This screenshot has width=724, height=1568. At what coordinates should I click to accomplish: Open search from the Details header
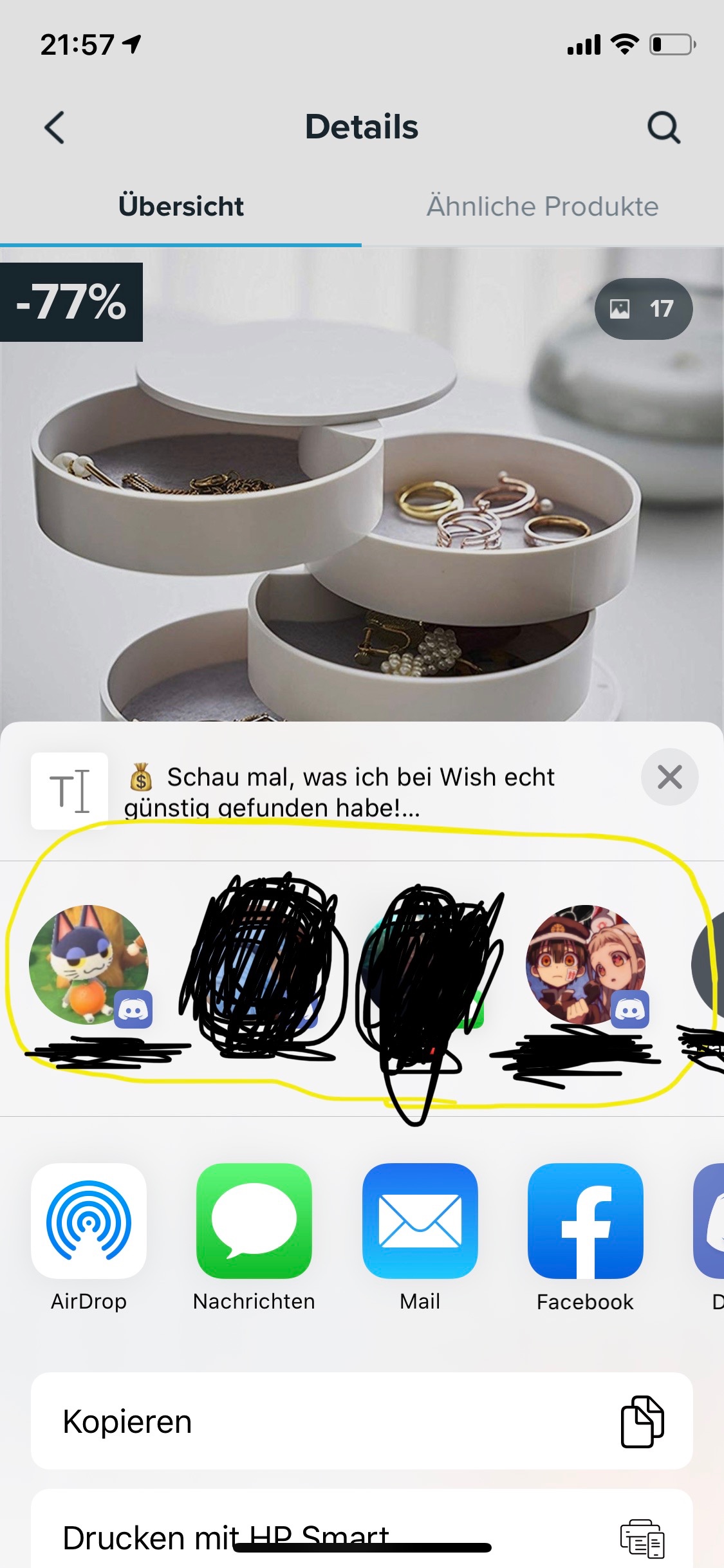(664, 127)
